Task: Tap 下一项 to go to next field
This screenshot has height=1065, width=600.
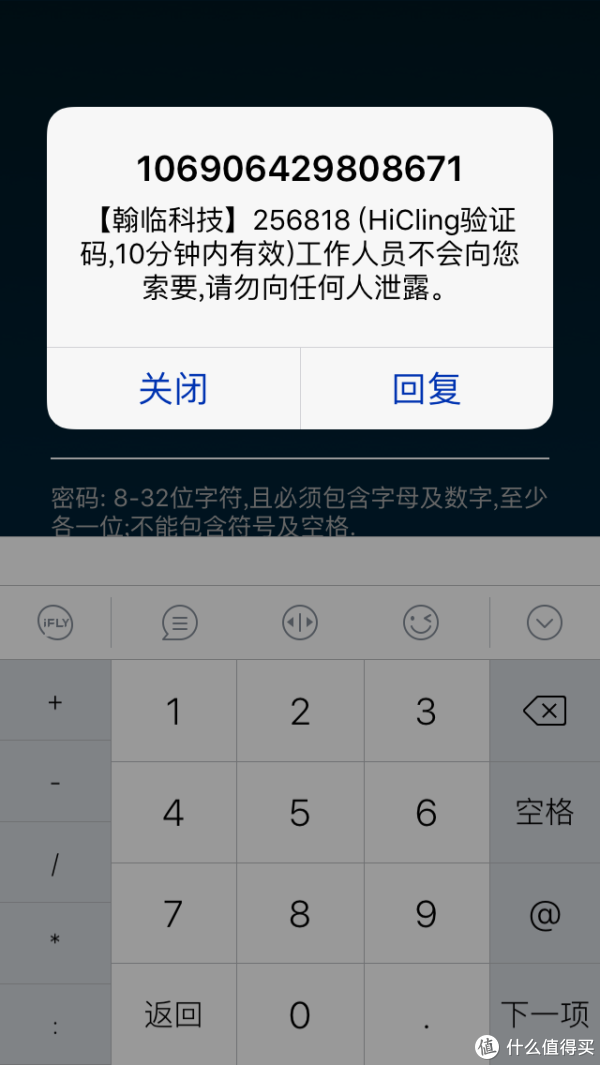Action: click(x=545, y=1015)
